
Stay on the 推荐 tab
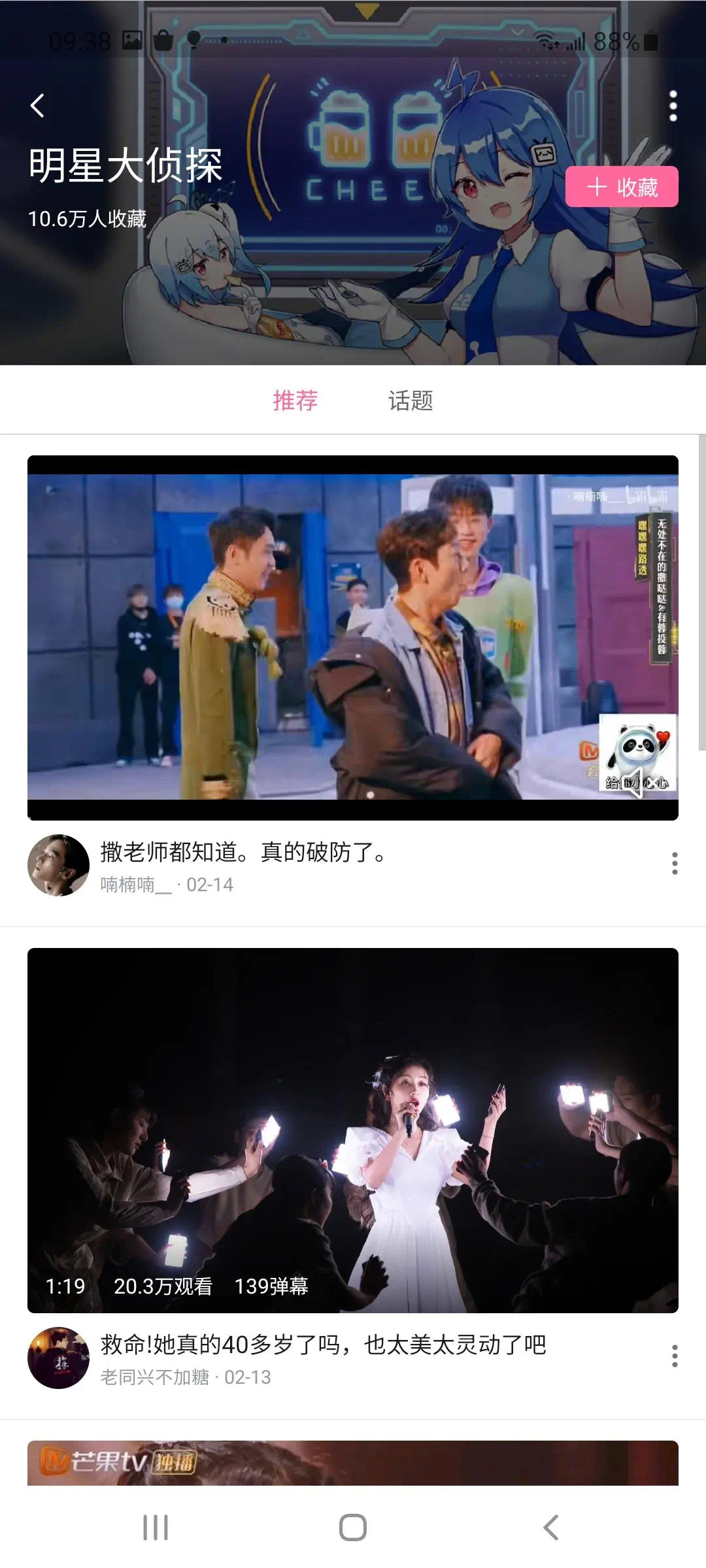pyautogui.click(x=295, y=400)
